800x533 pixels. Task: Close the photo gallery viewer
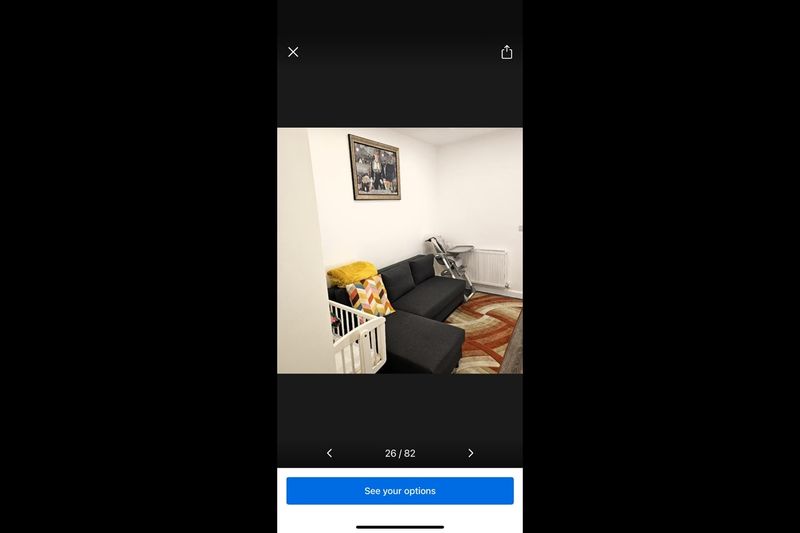click(293, 52)
